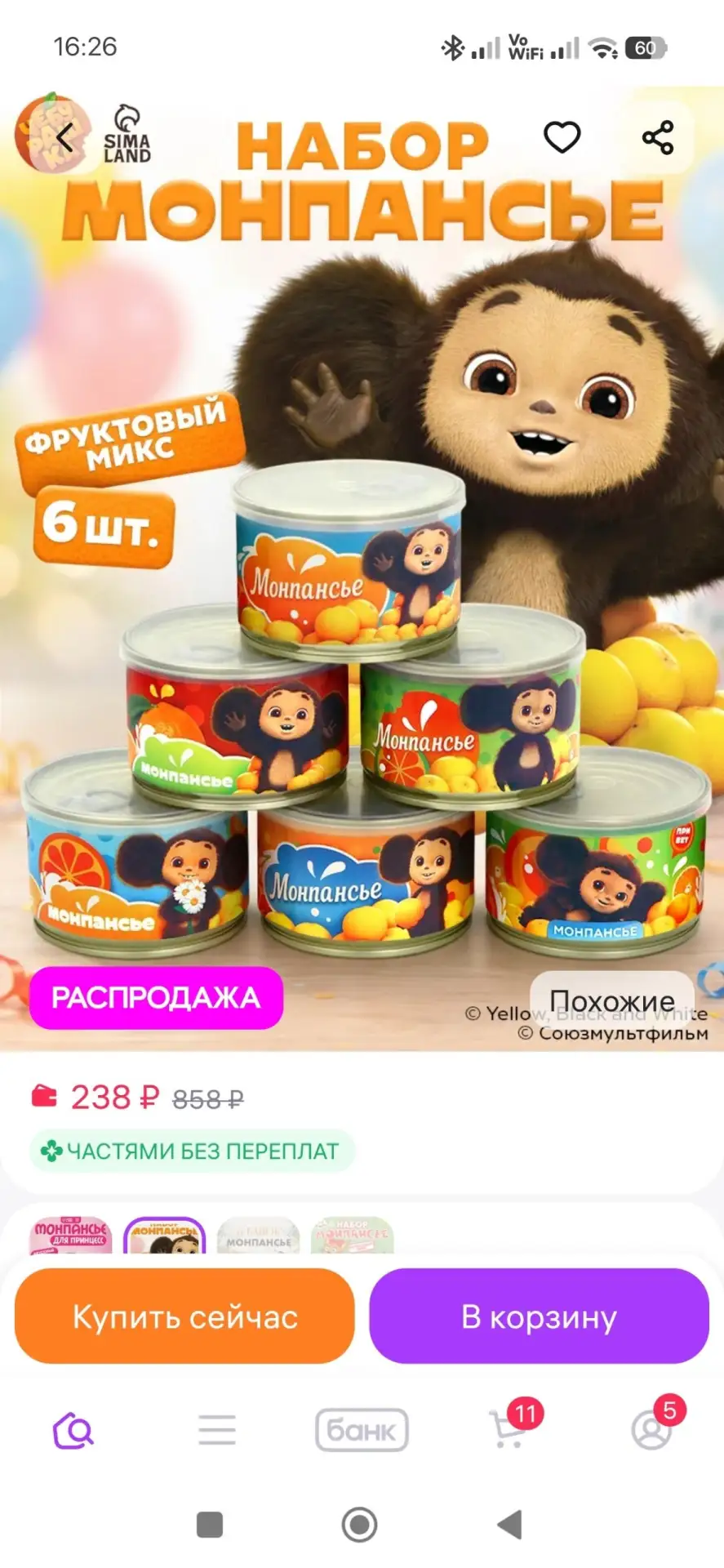Add this product to favorites with the heart
The height and width of the screenshot is (1568, 724).
tap(562, 137)
